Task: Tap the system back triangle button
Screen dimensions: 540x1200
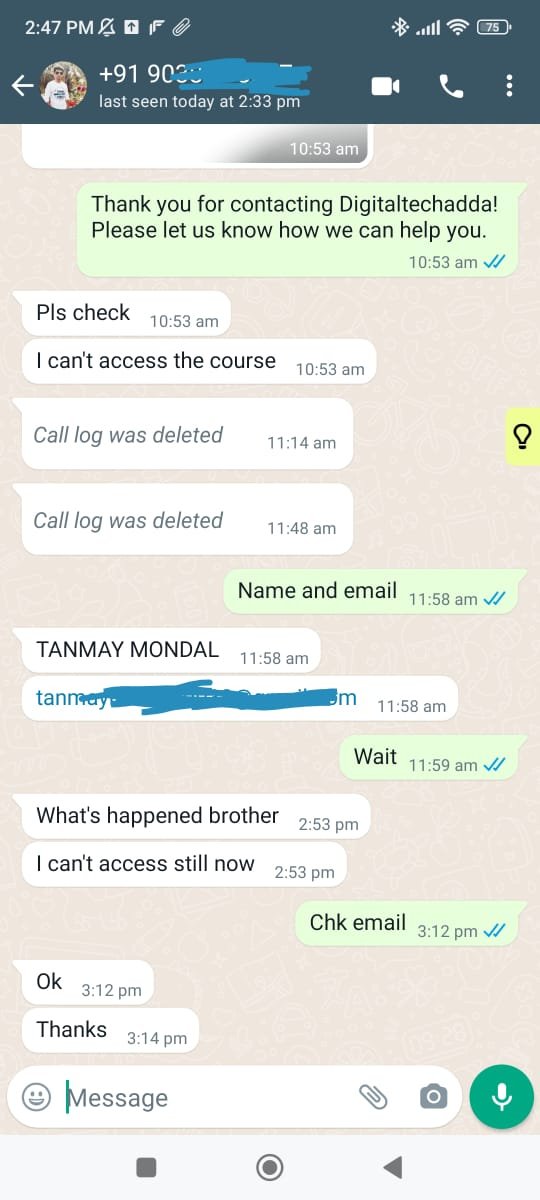Action: pos(393,1167)
